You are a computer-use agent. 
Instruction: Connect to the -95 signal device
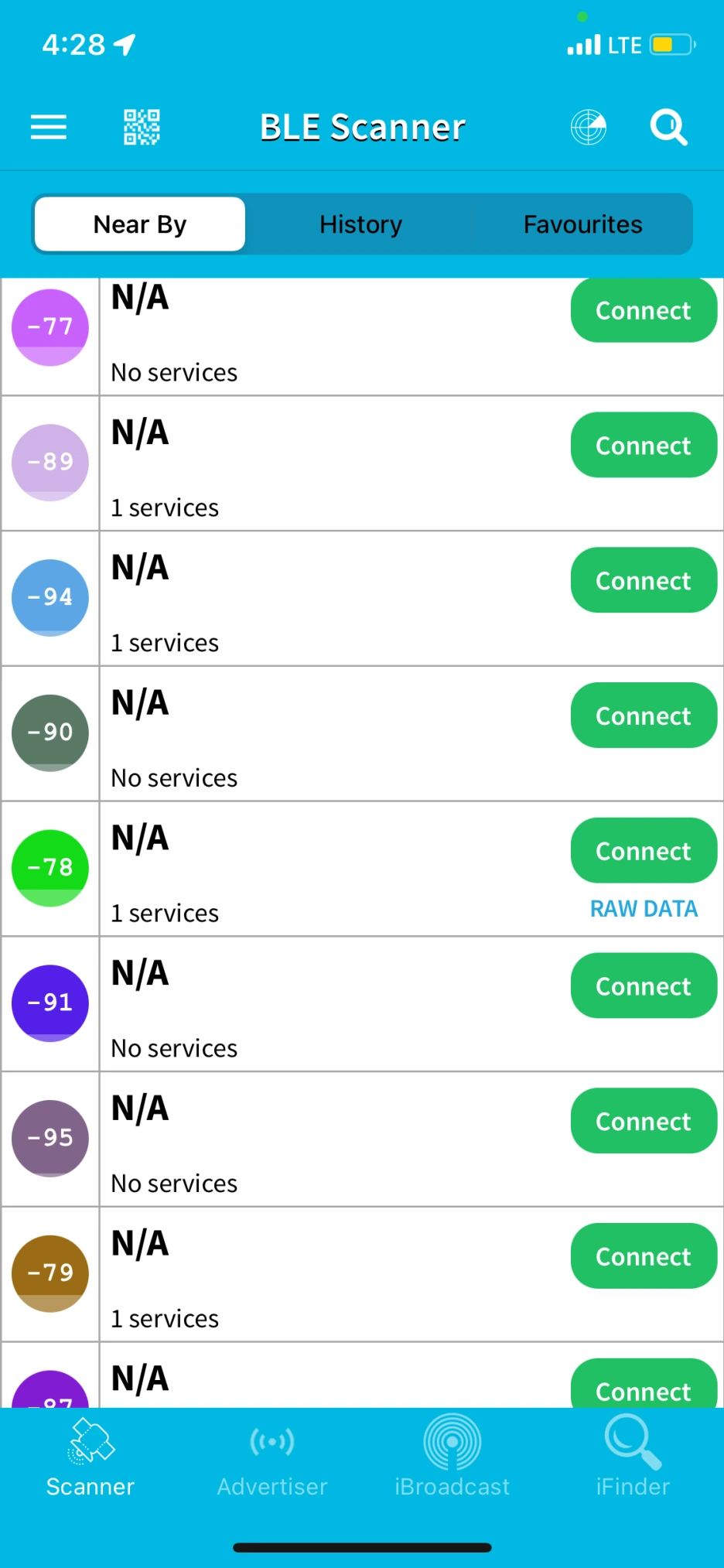click(644, 1121)
